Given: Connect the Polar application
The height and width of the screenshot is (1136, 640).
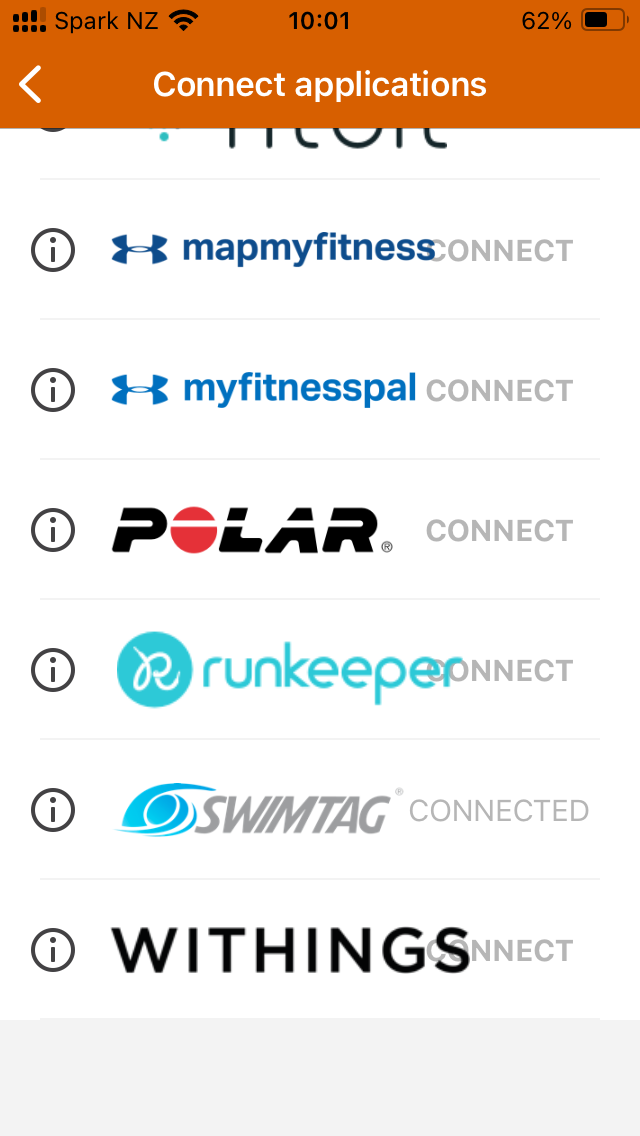Looking at the screenshot, I should click(x=500, y=531).
